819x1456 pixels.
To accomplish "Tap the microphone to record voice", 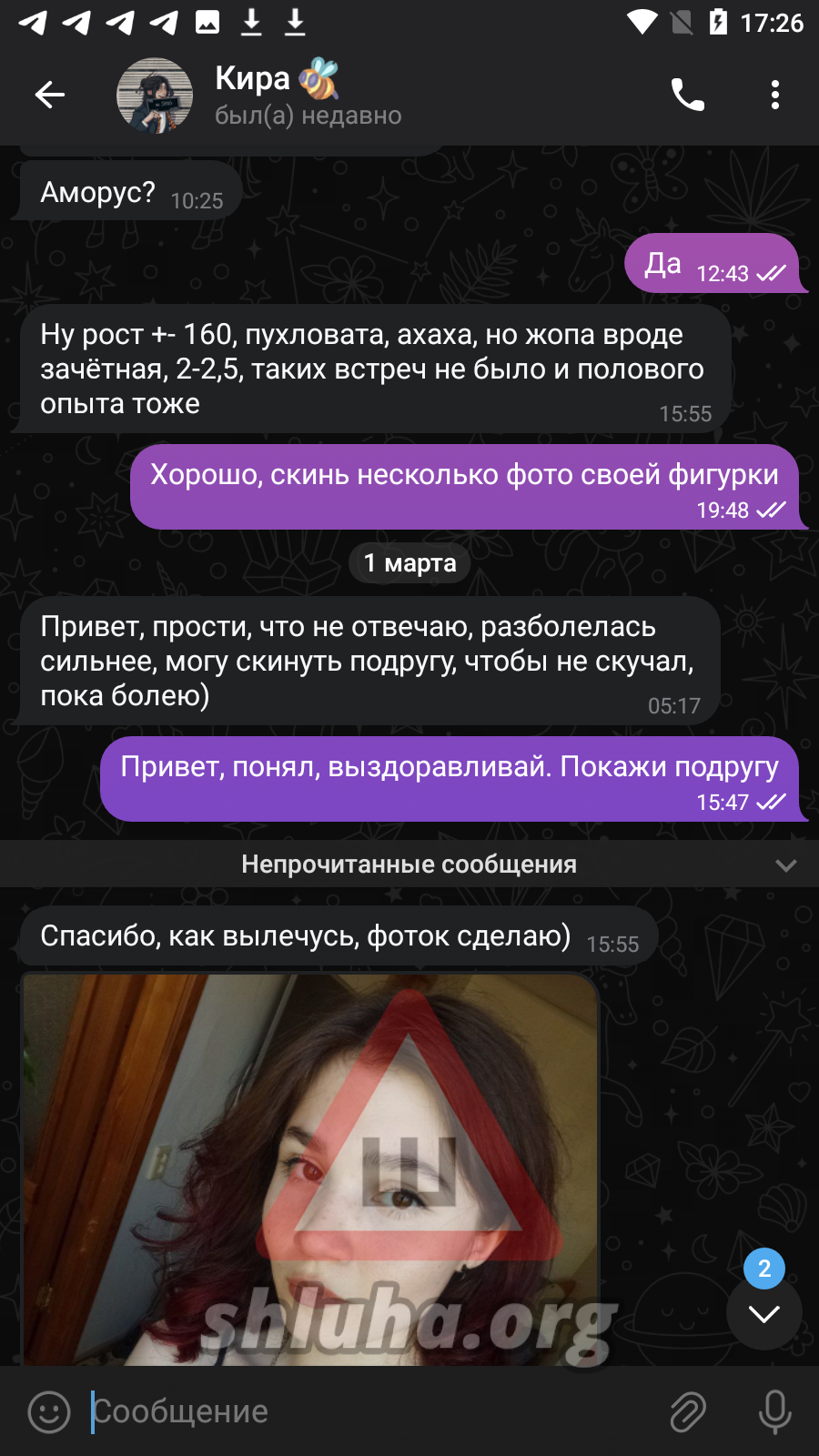I will pos(774,1411).
